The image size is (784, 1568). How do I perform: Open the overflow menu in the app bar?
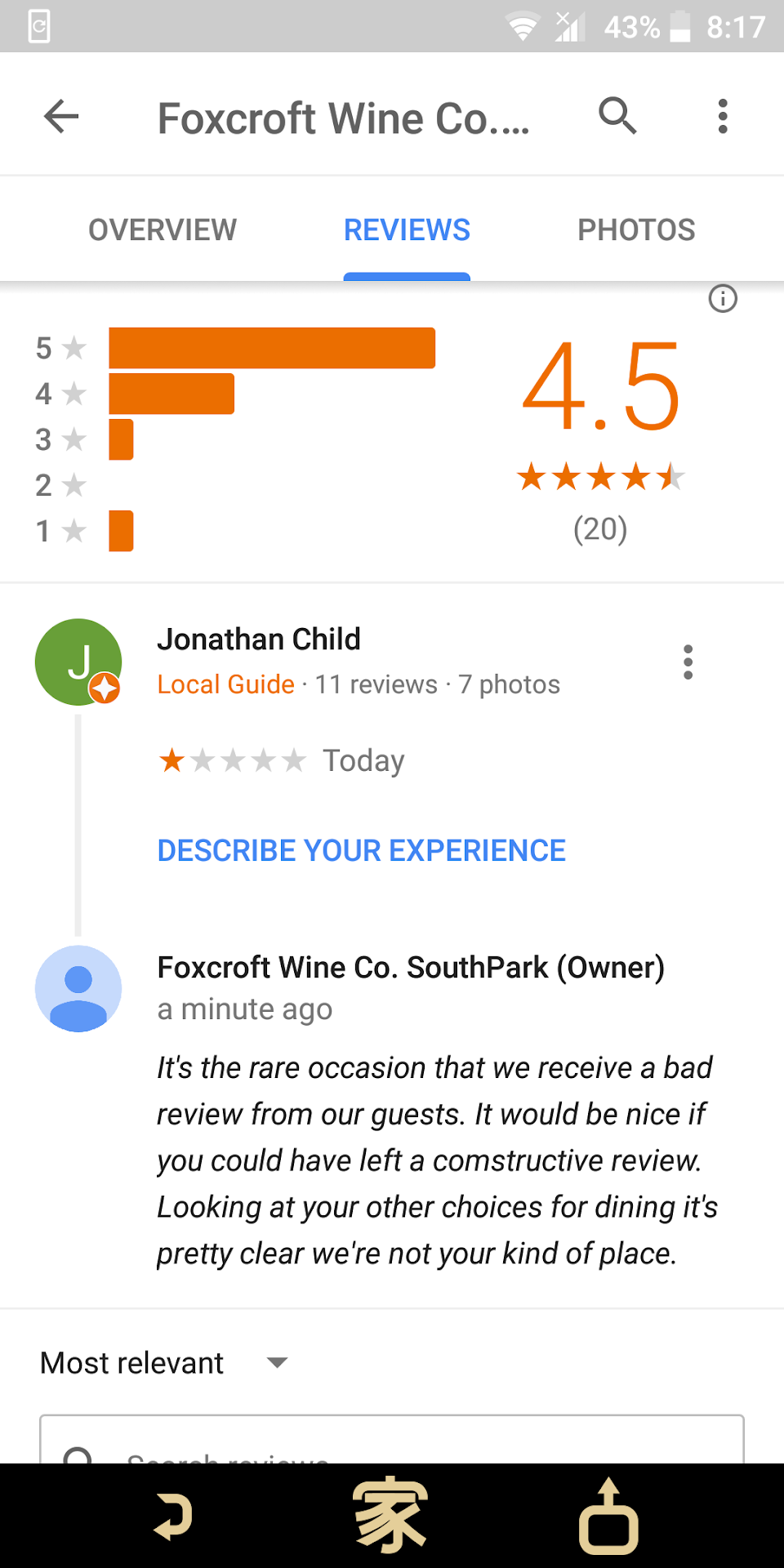[722, 117]
